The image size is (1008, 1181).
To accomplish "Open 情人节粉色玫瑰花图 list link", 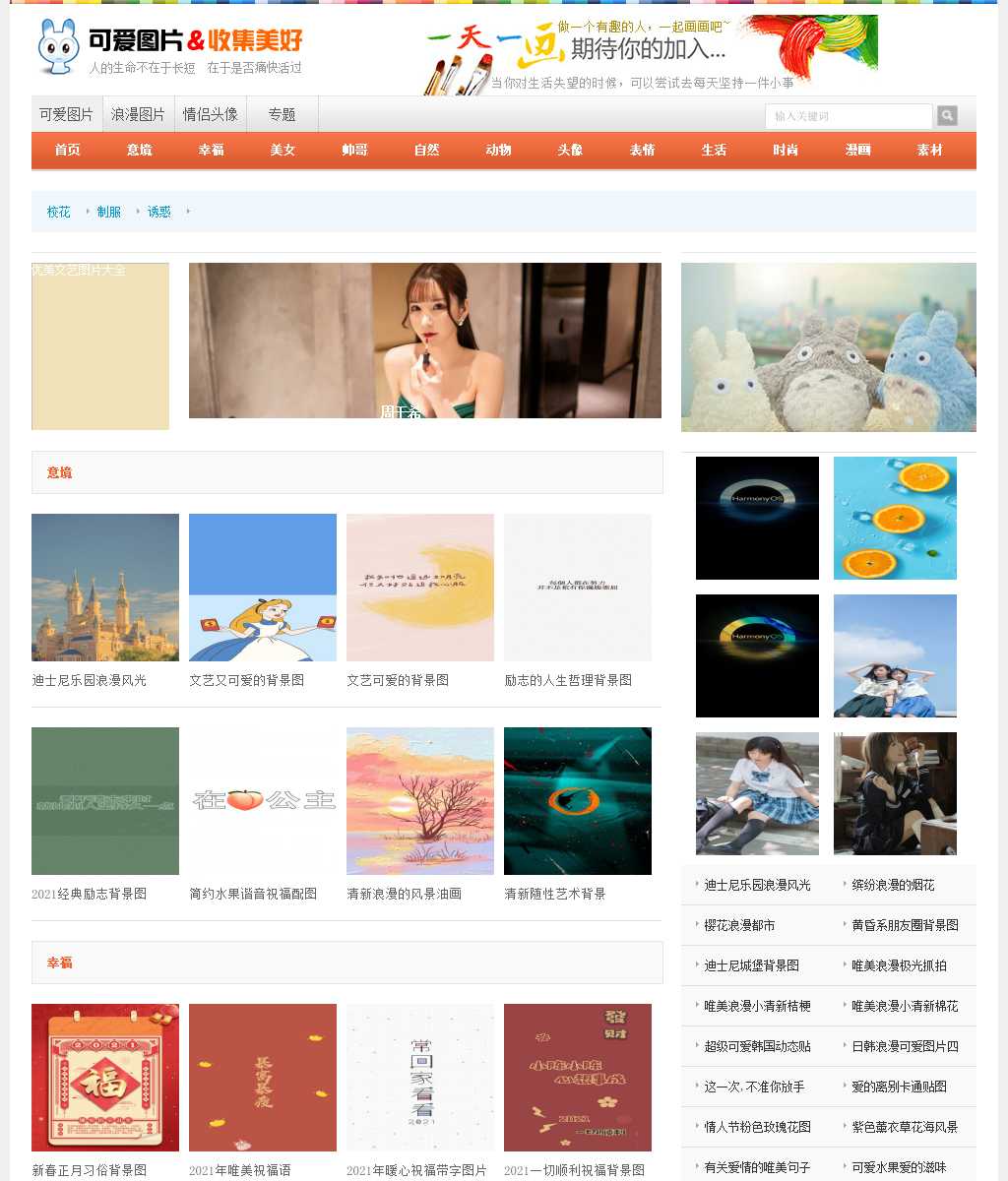I will 757,1127.
